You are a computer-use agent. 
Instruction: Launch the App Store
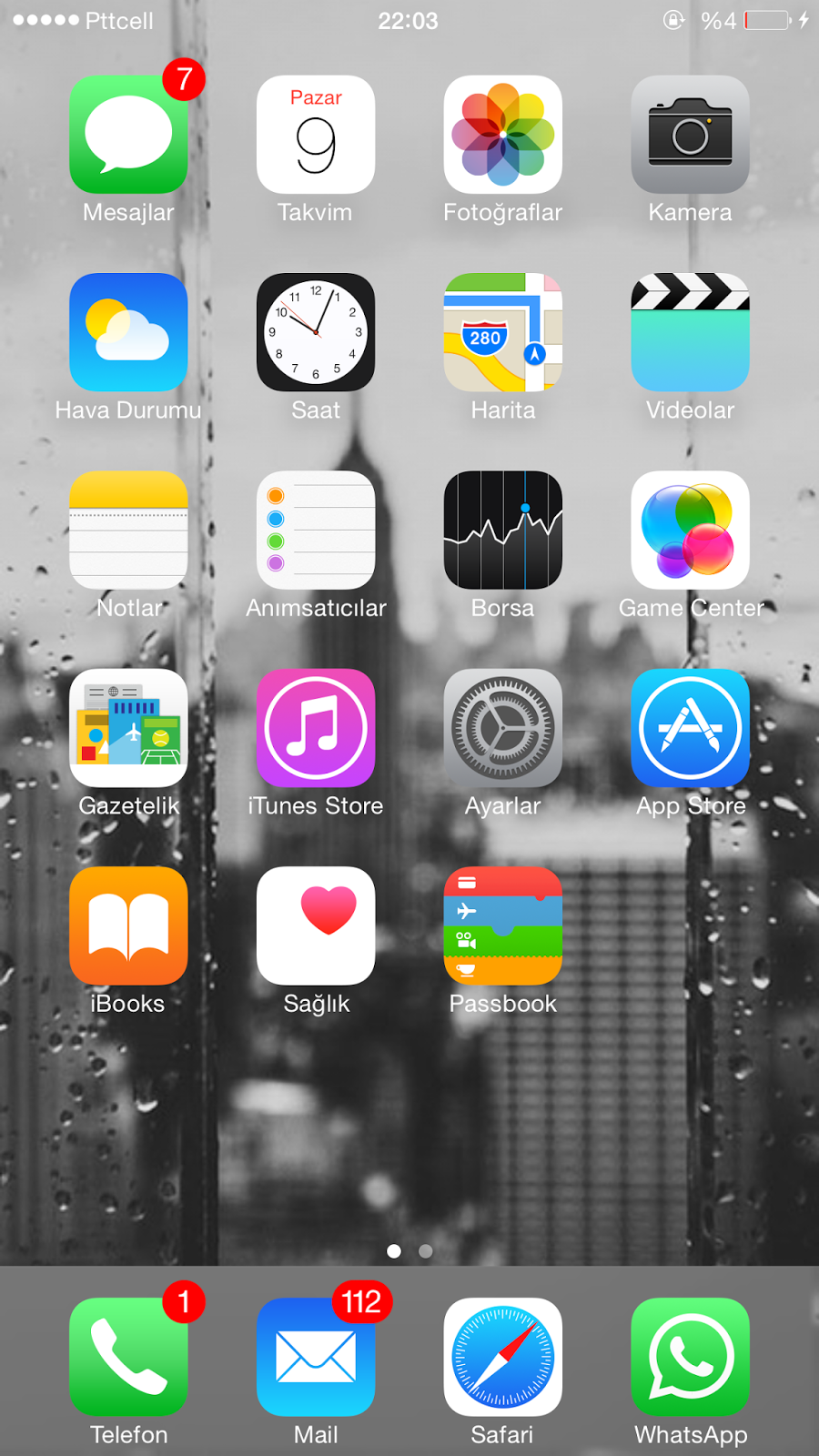691,728
